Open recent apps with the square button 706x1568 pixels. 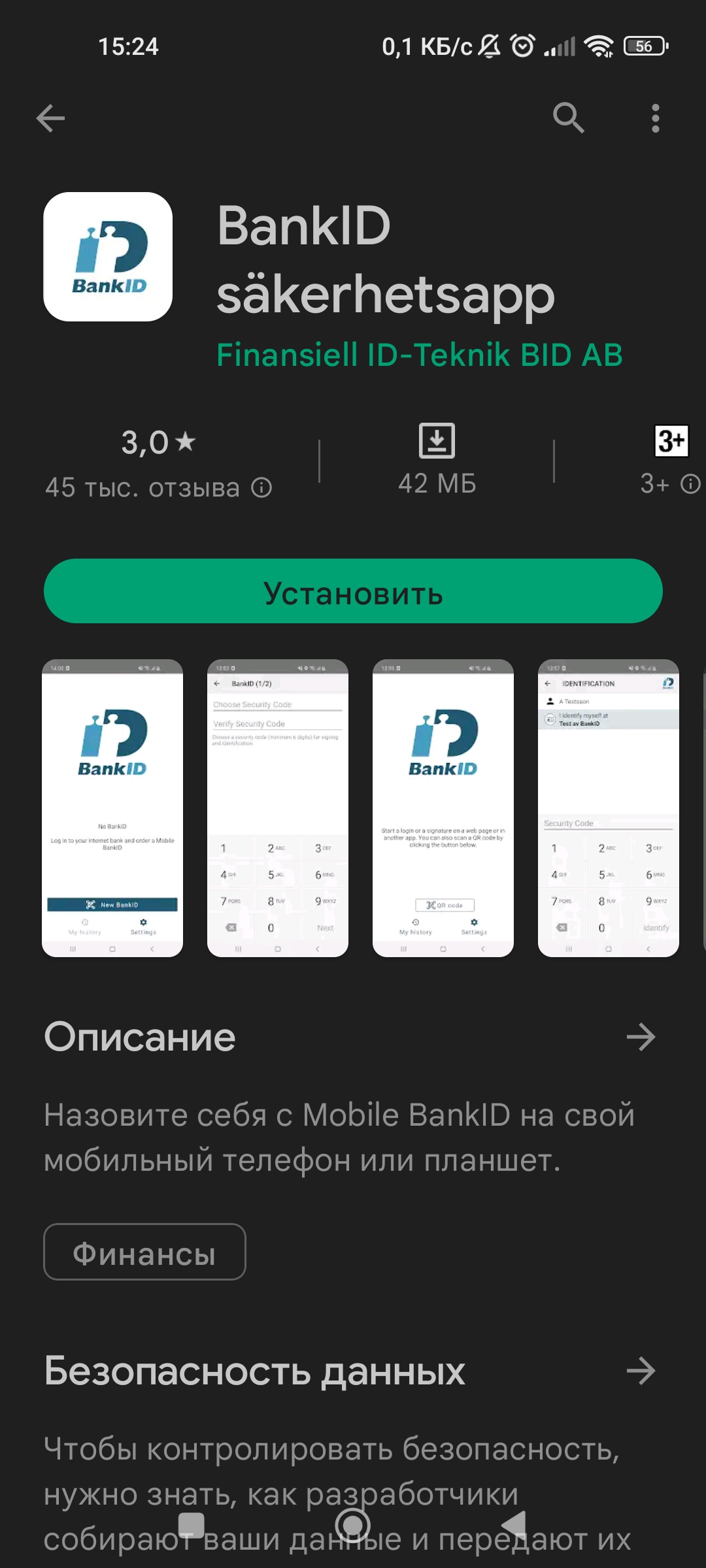coord(192,1526)
